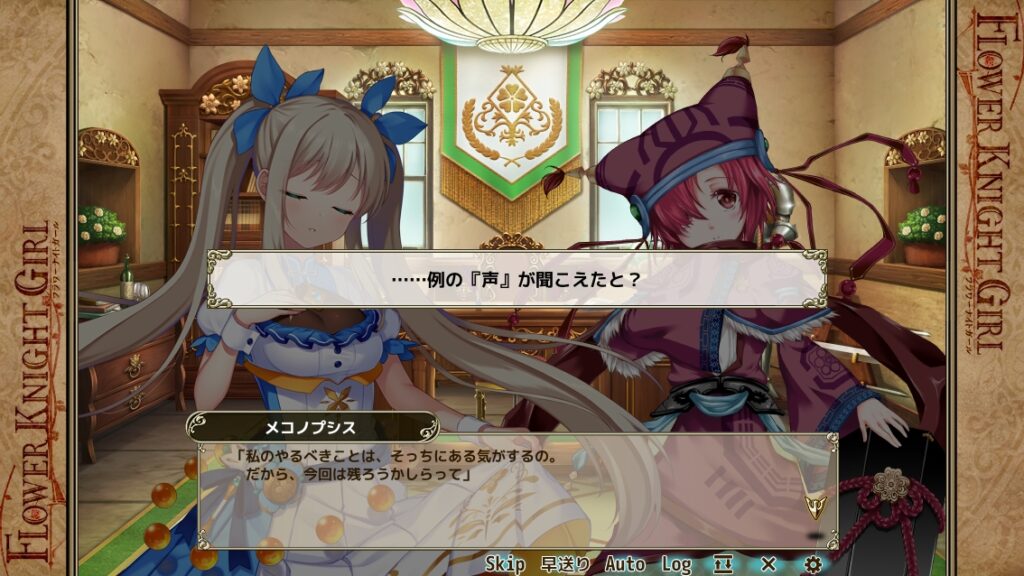The width and height of the screenshot is (1024, 576).
Task: Enable 早送り fast-forward mode
Action: 566,564
